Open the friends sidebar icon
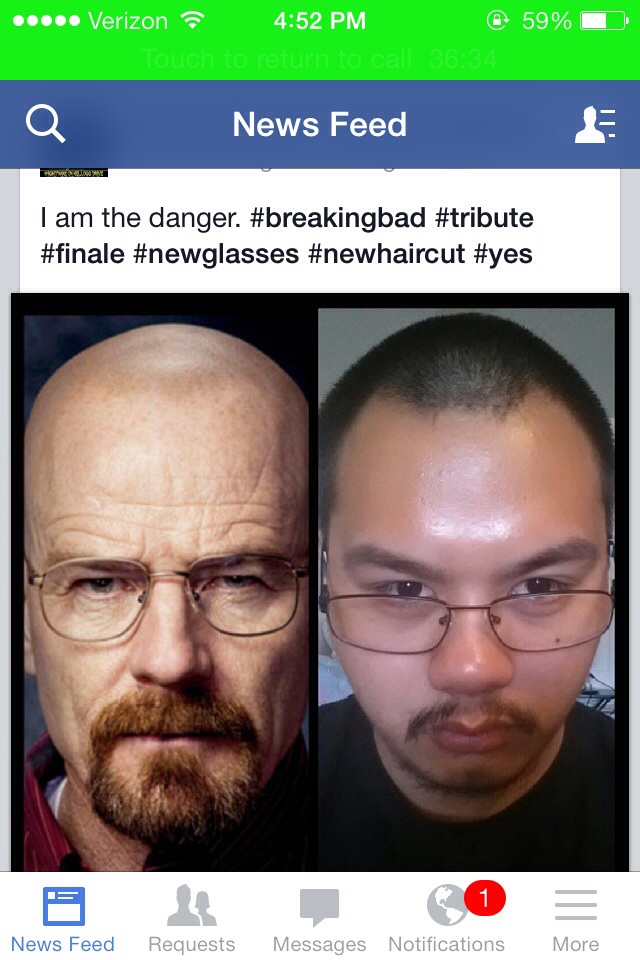 click(594, 124)
